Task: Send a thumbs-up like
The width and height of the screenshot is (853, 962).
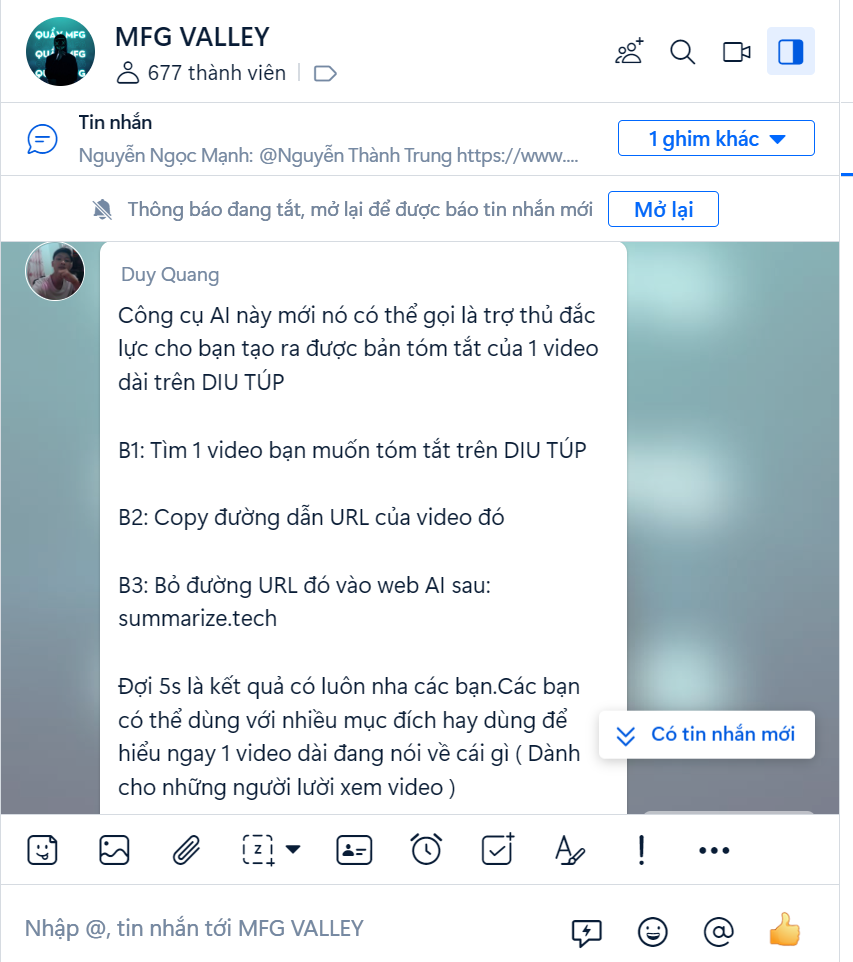Action: (785, 930)
